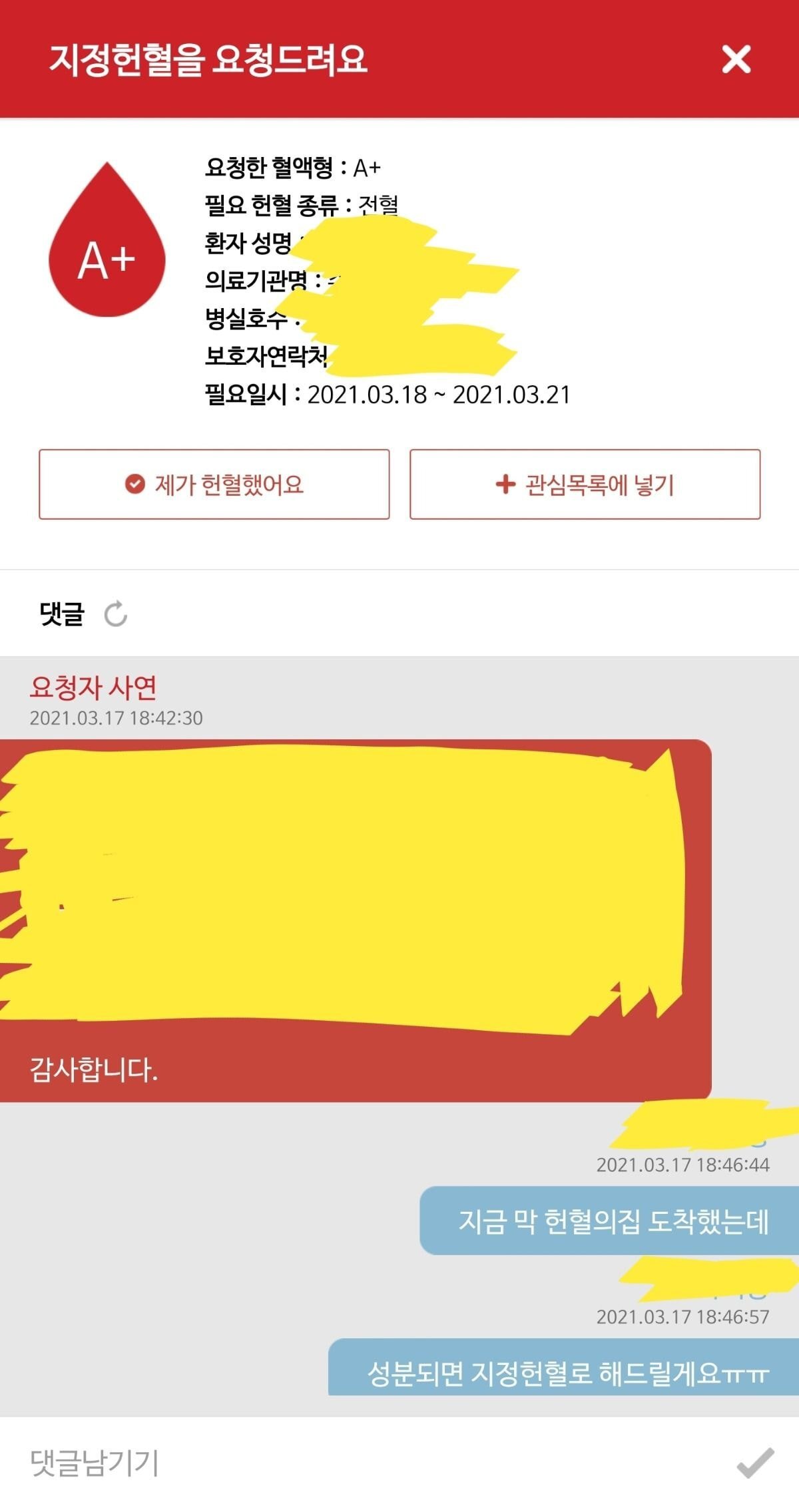This screenshot has height=1512, width=799.
Task: Add request via 관심목록에 넣기
Action: 585,484
